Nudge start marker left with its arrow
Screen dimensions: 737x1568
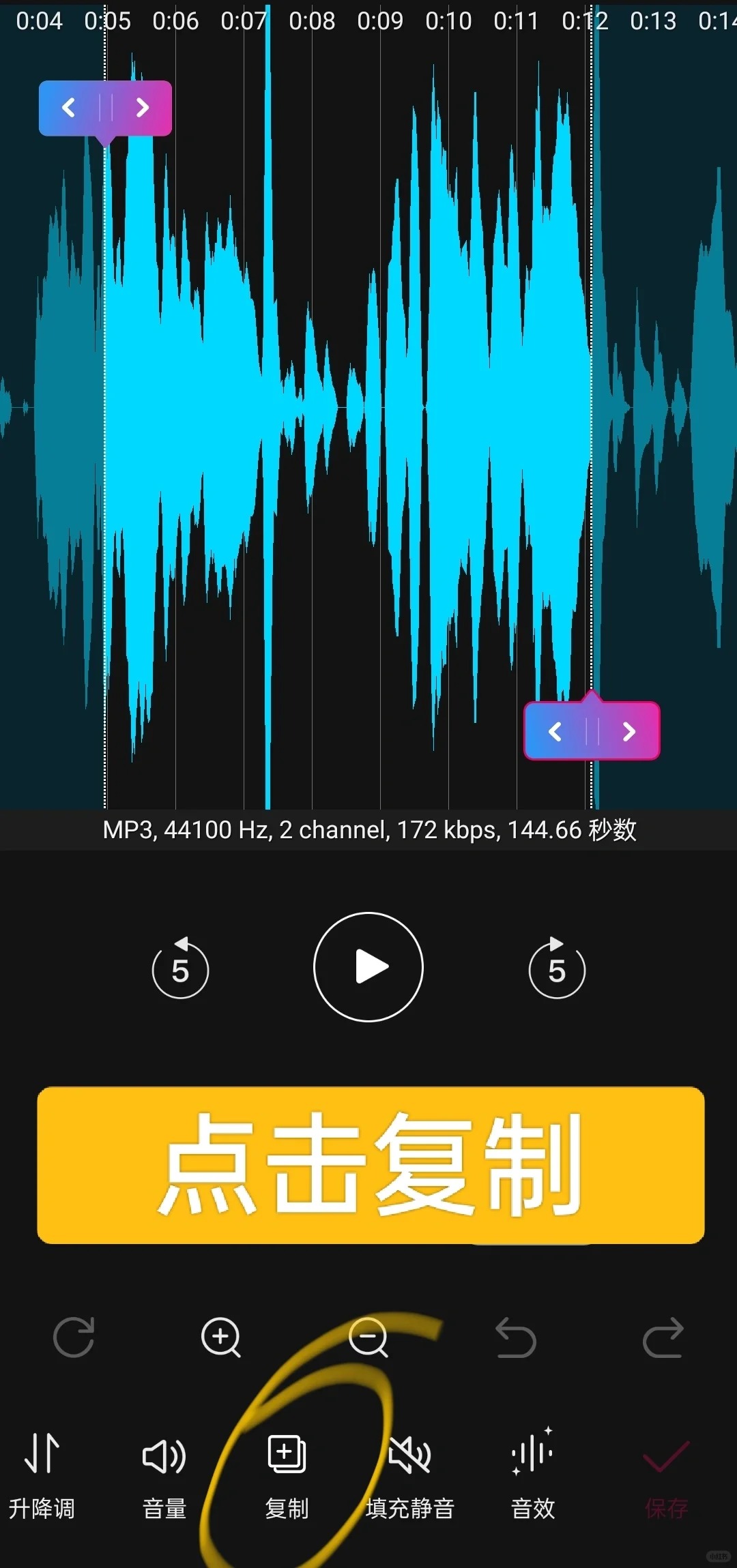69,108
